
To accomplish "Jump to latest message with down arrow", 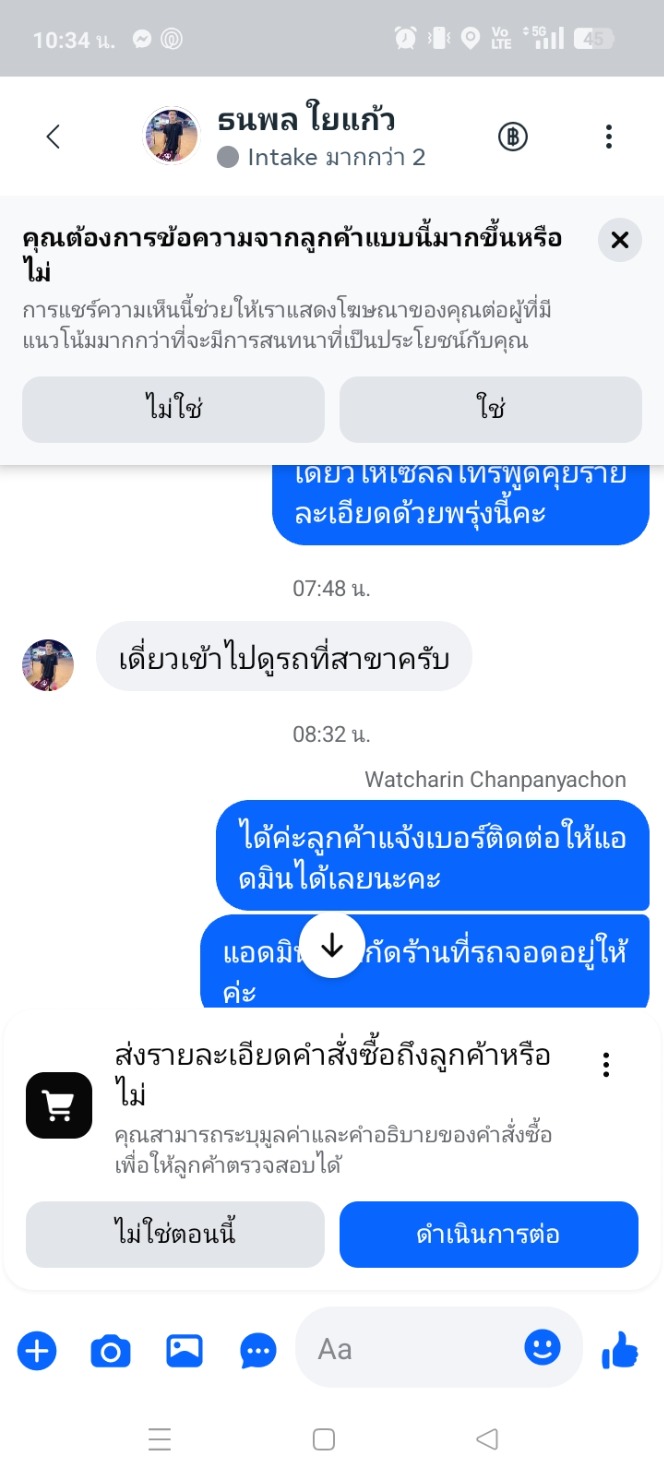I will (332, 946).
